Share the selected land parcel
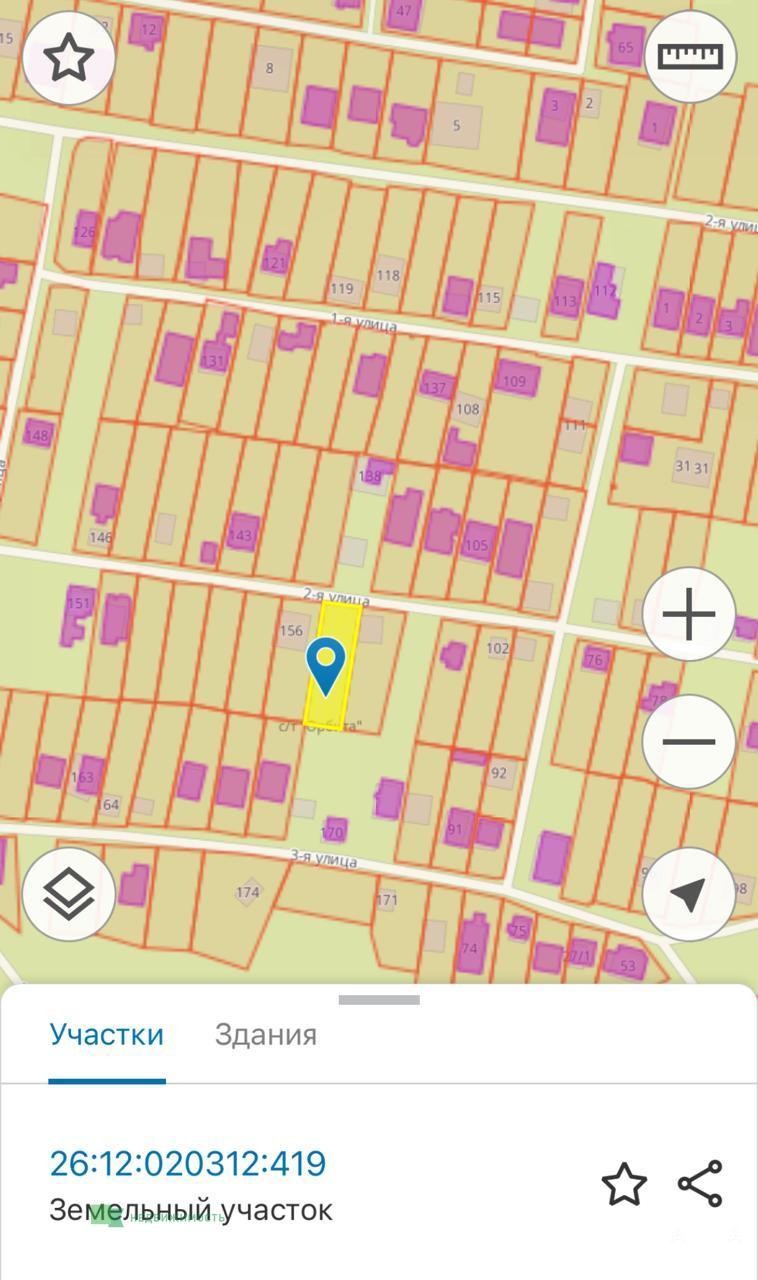Screen dimensions: 758x1280 tap(700, 1184)
